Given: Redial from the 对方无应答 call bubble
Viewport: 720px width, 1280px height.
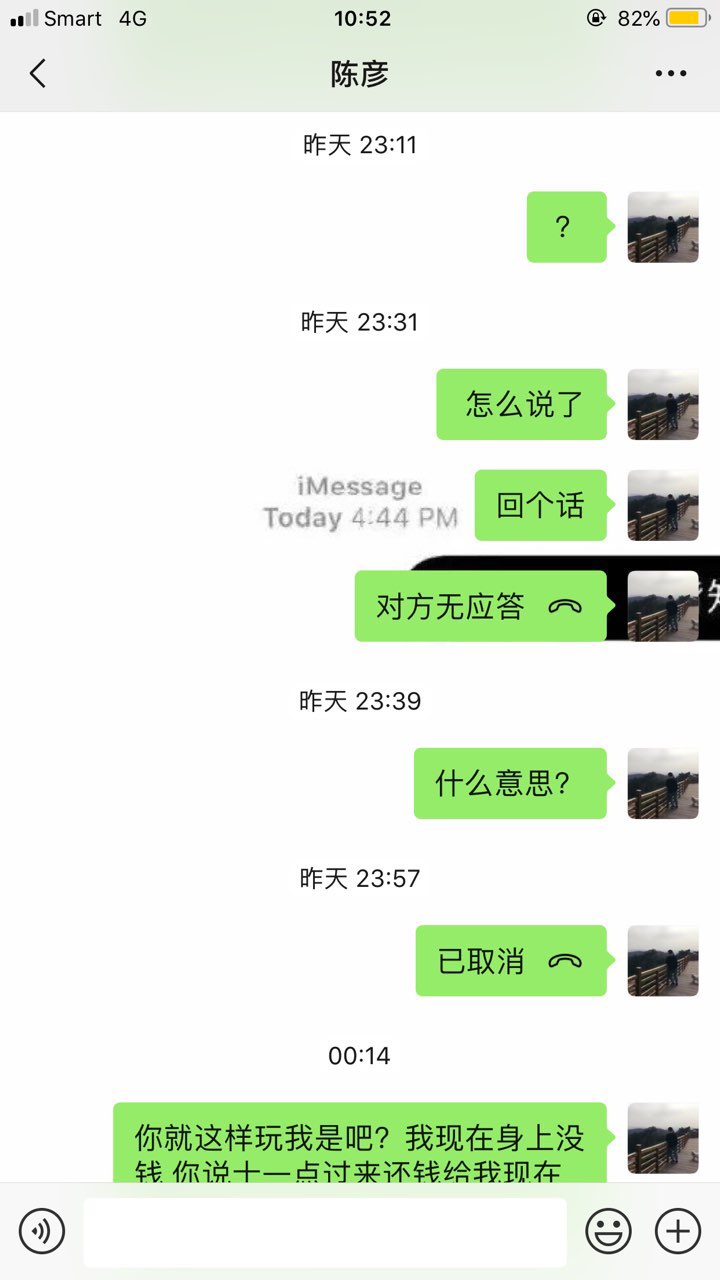Looking at the screenshot, I should (481, 606).
